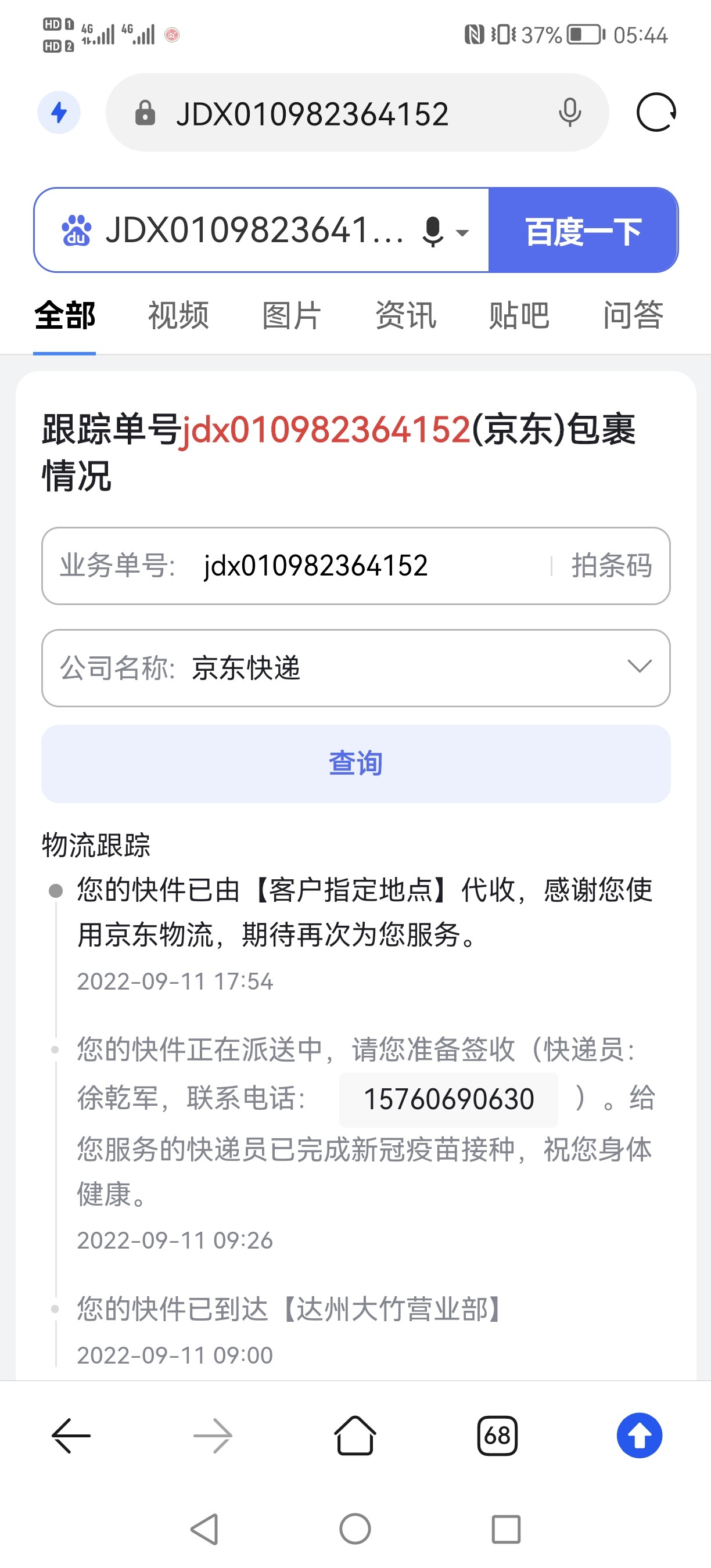
Task: Switch to the 图片 tab
Action: point(292,315)
